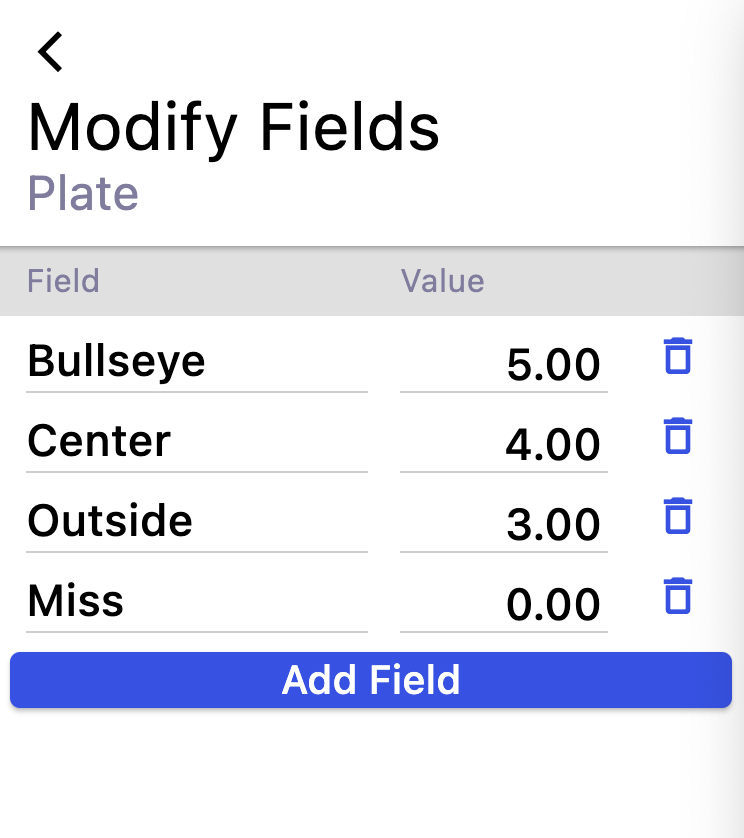
Task: Delete the Bullseye field
Action: tap(678, 357)
